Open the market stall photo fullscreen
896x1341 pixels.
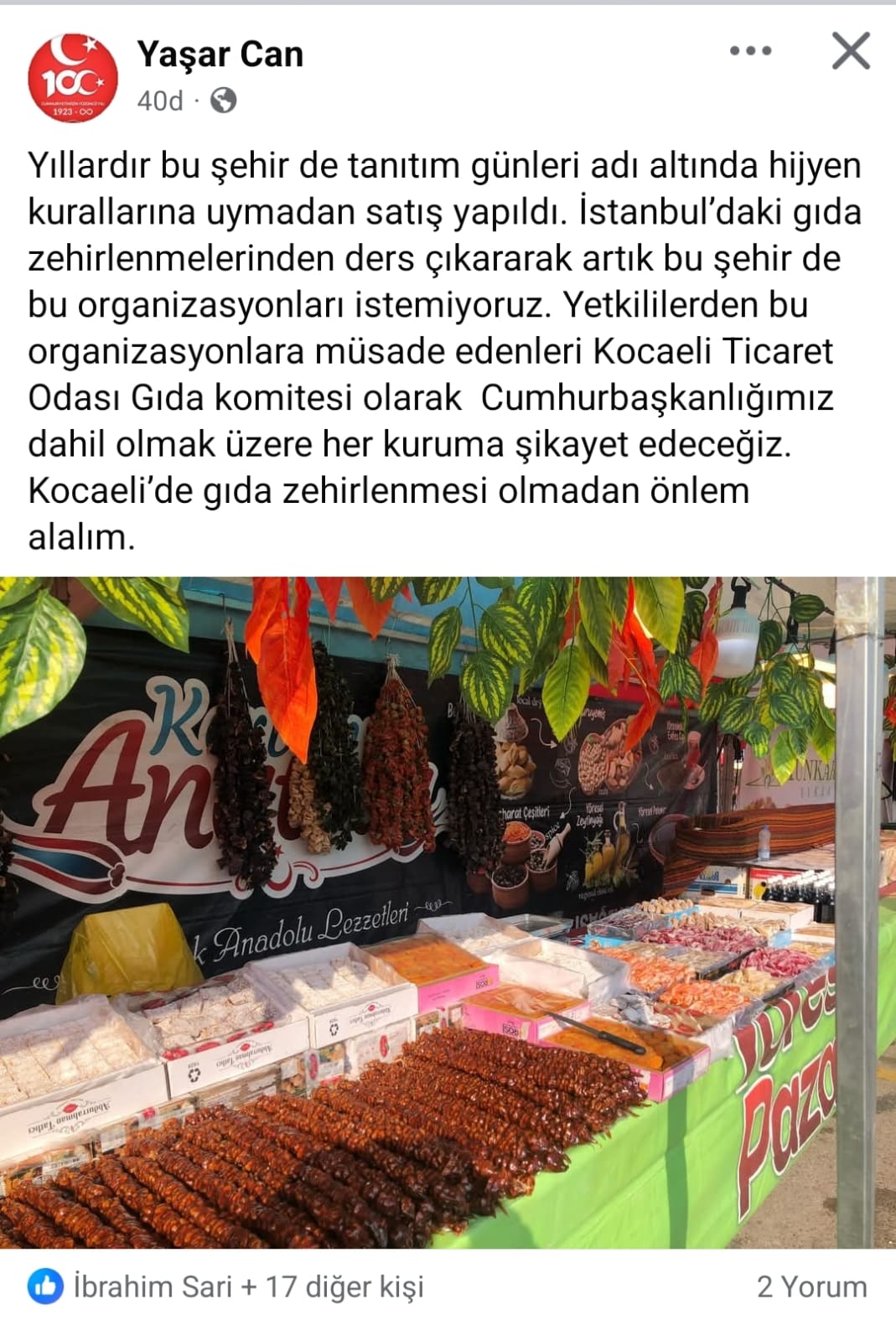pyautogui.click(x=448, y=912)
